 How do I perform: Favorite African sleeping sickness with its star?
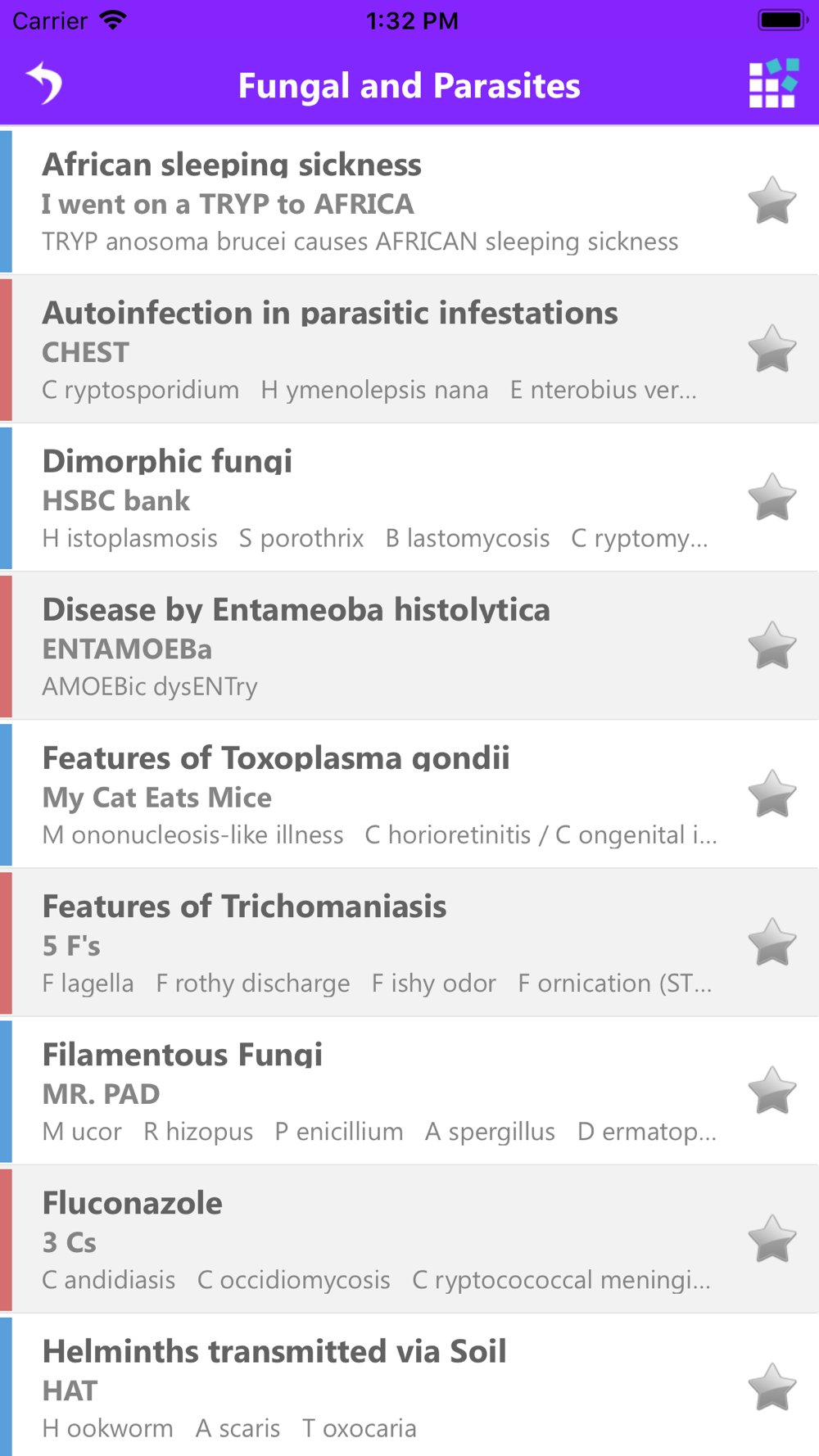click(772, 201)
